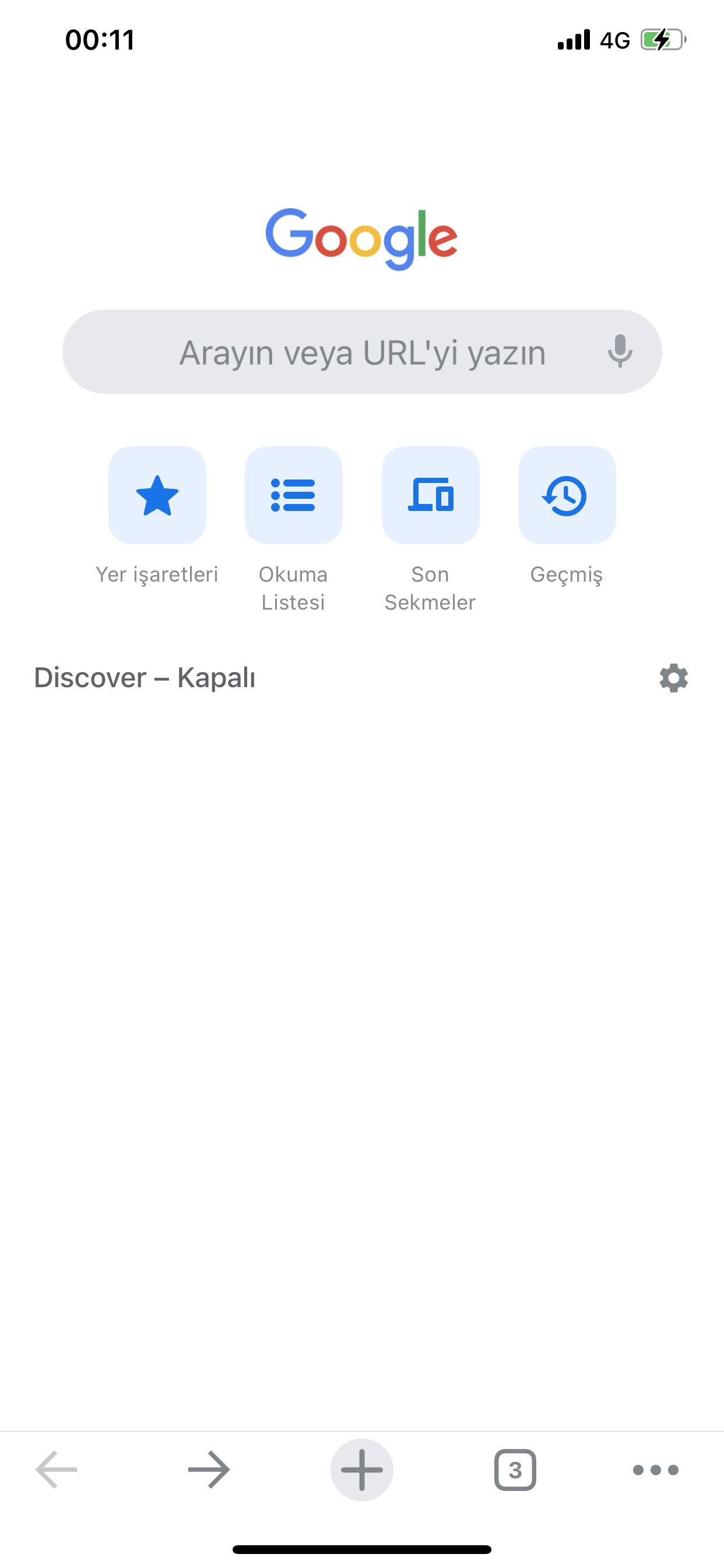Open the three-dot overflow menu
Viewport: 724px width, 1568px height.
coord(655,1469)
